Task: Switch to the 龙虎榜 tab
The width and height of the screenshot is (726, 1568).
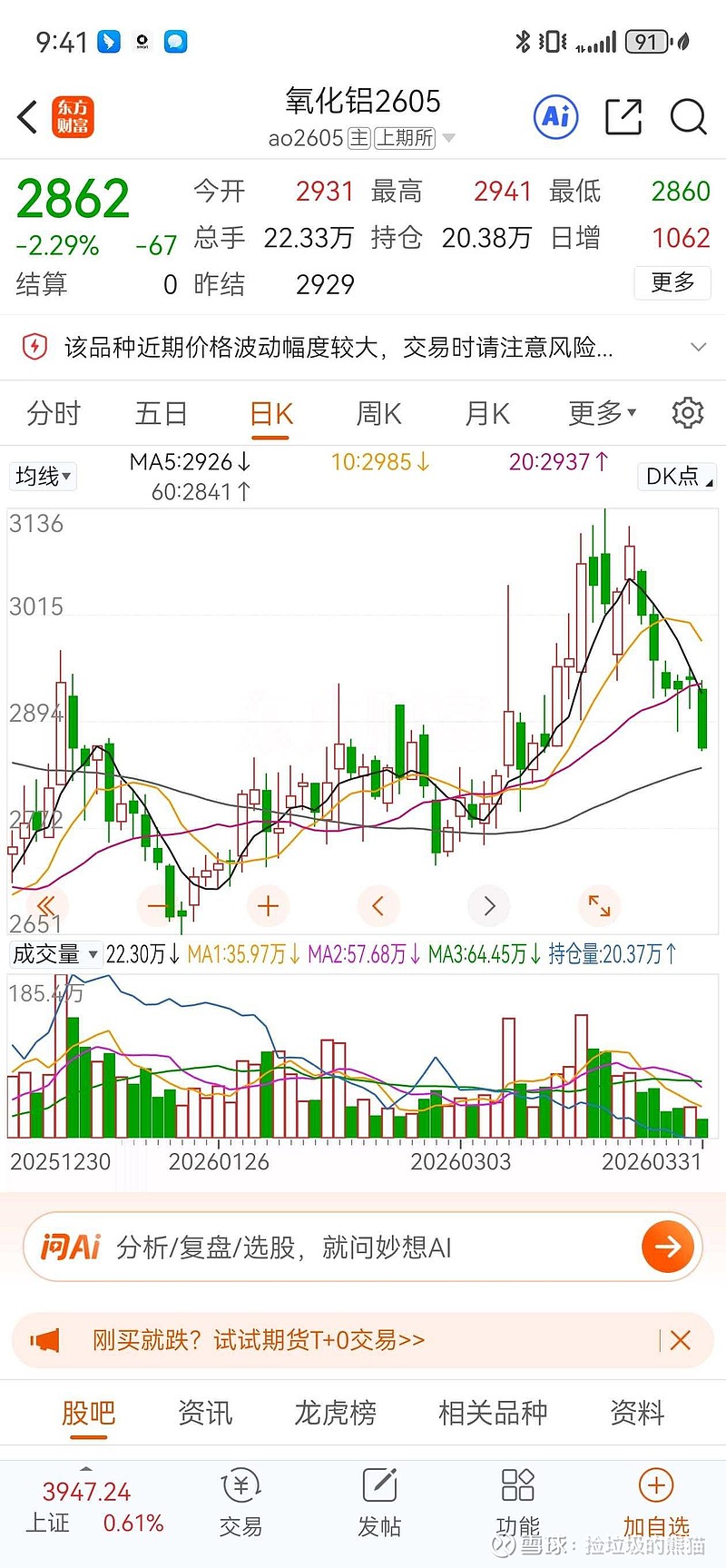Action: pyautogui.click(x=334, y=1413)
